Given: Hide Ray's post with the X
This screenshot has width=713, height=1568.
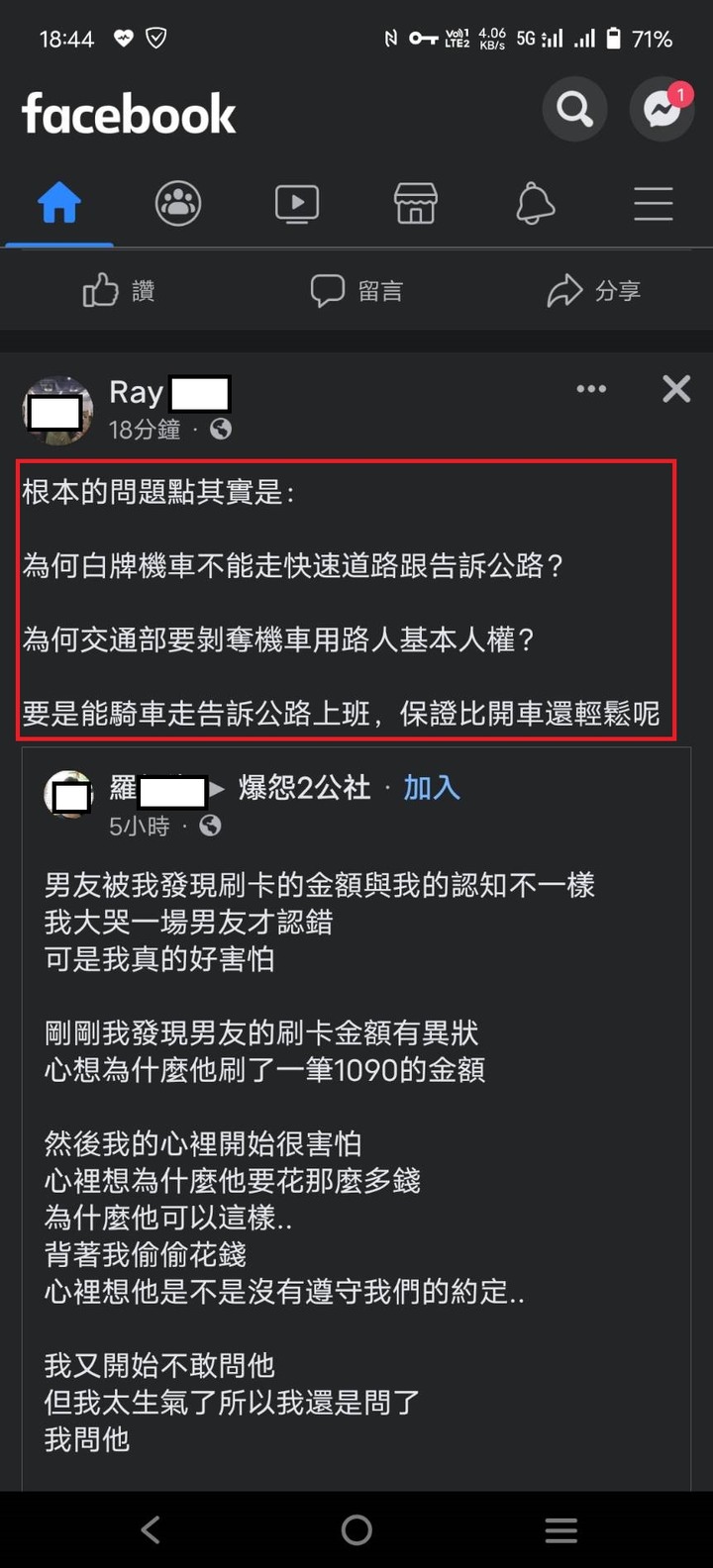Looking at the screenshot, I should coord(676,389).
